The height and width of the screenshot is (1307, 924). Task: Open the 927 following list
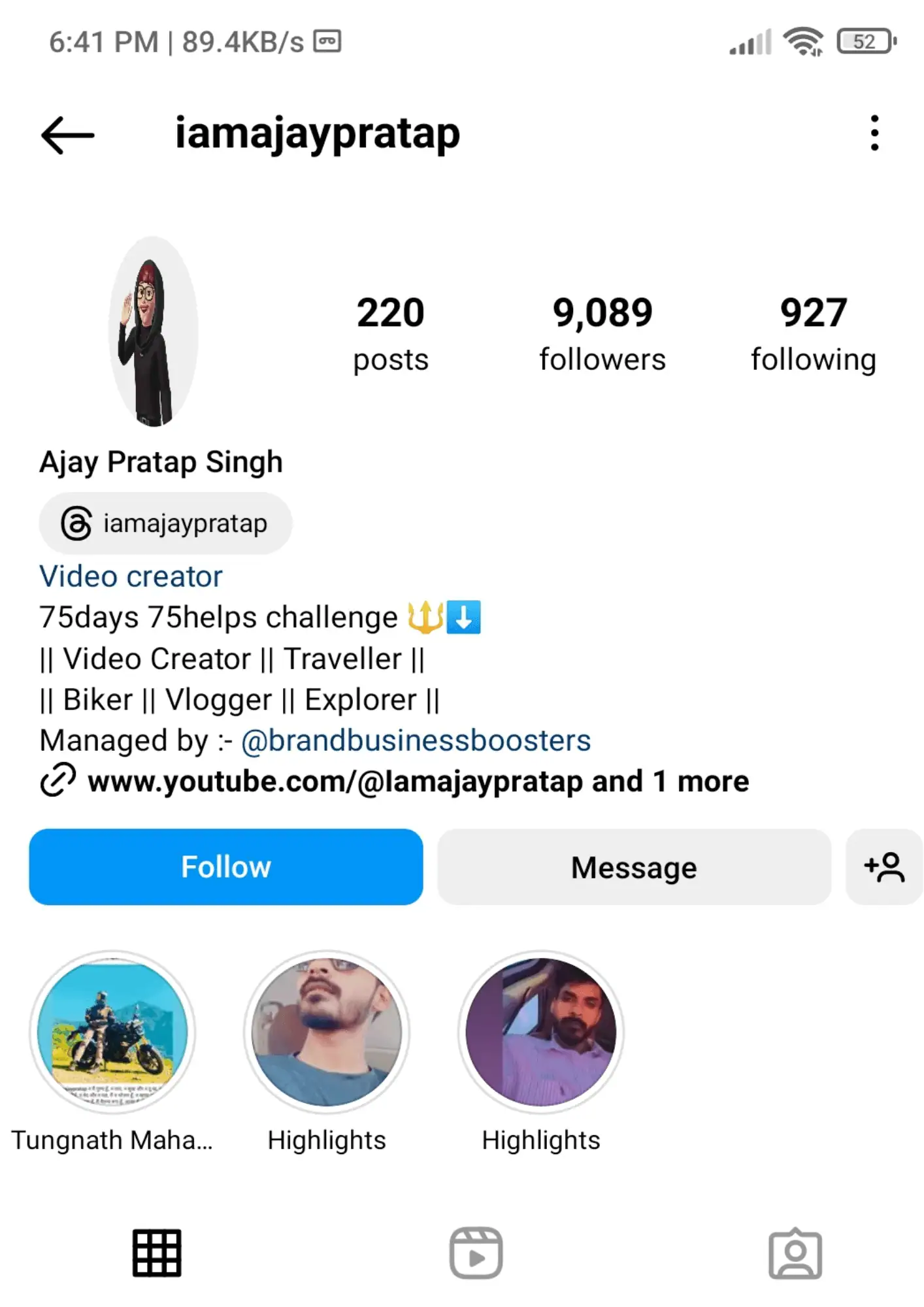(x=813, y=333)
